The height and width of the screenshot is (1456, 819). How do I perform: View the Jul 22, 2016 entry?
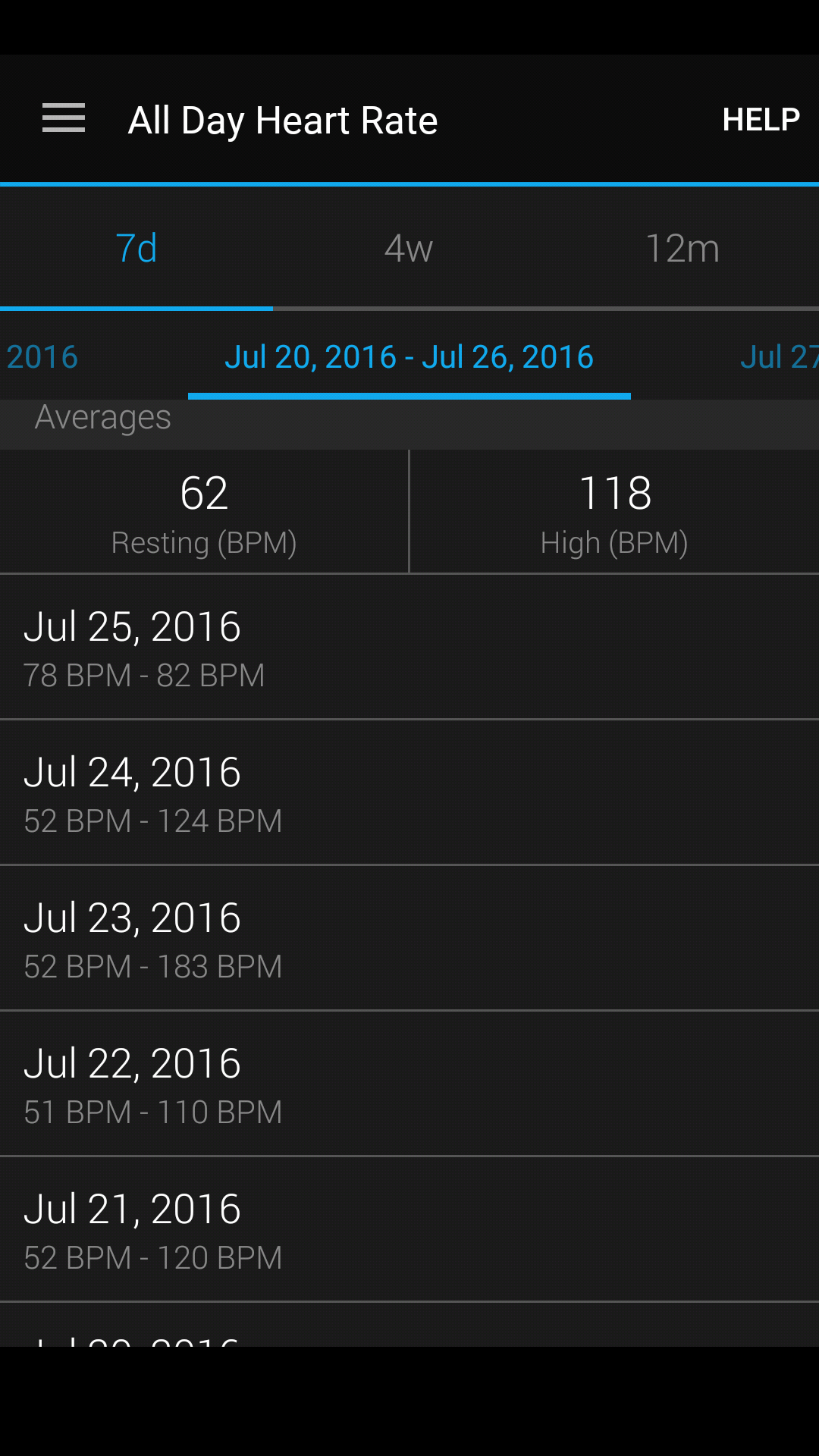pyautogui.click(x=409, y=1084)
